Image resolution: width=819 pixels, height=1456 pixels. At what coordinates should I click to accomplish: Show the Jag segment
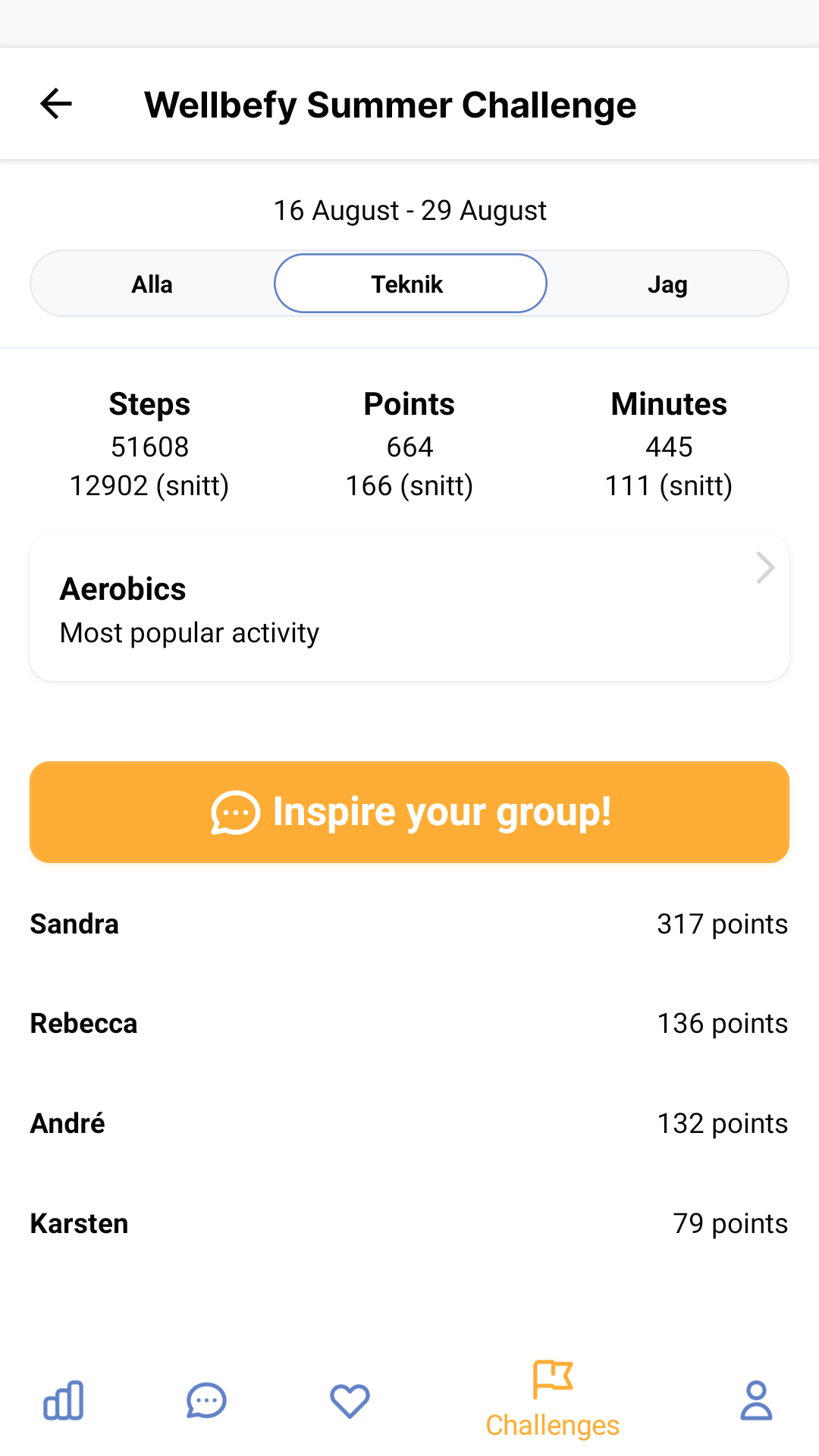point(667,284)
